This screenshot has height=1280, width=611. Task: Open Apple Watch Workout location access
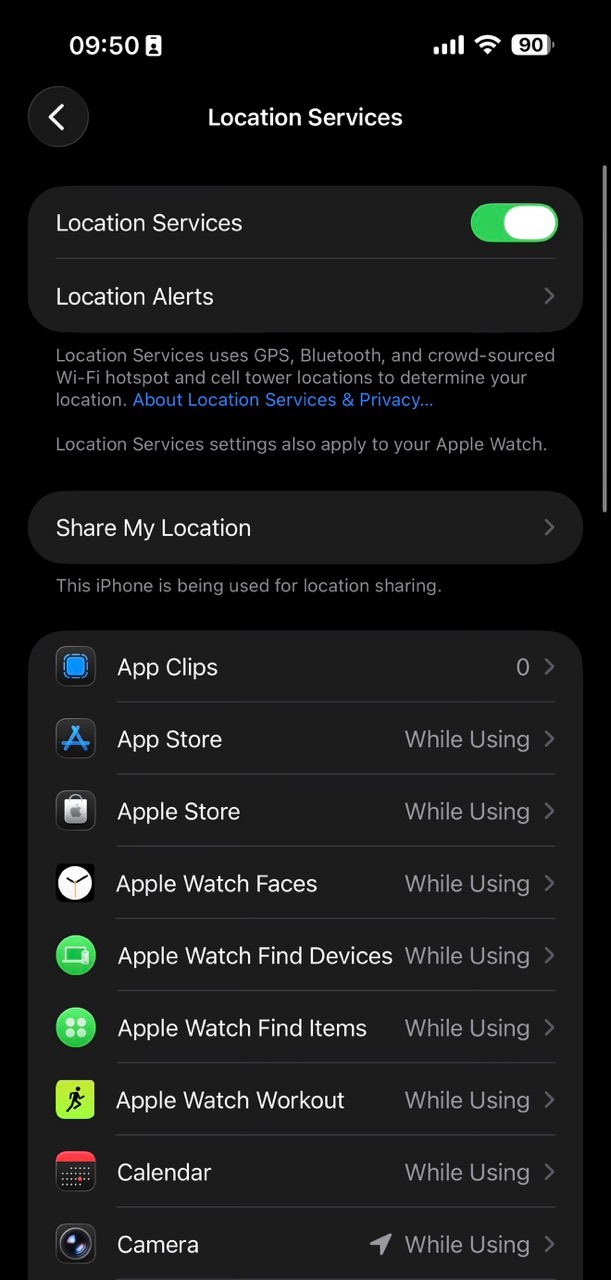pos(305,1100)
